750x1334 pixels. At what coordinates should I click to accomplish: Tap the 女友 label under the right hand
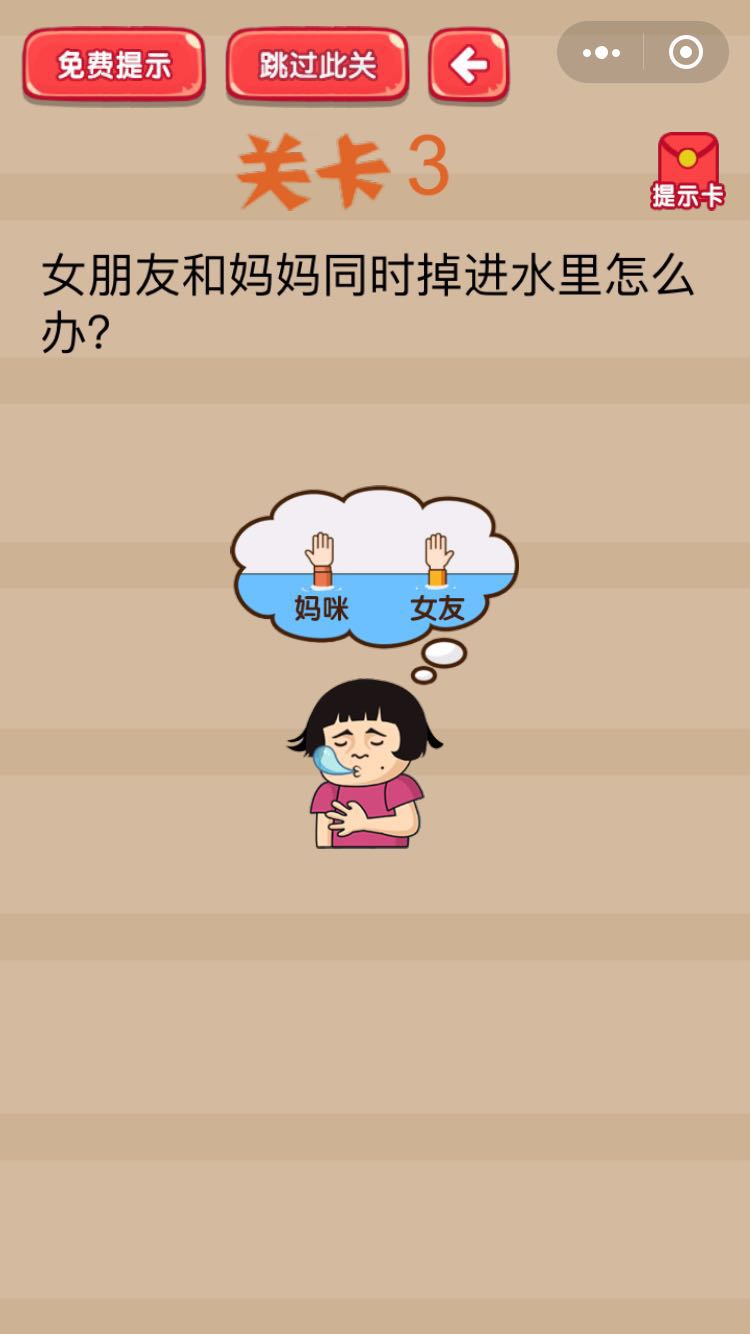point(437,608)
